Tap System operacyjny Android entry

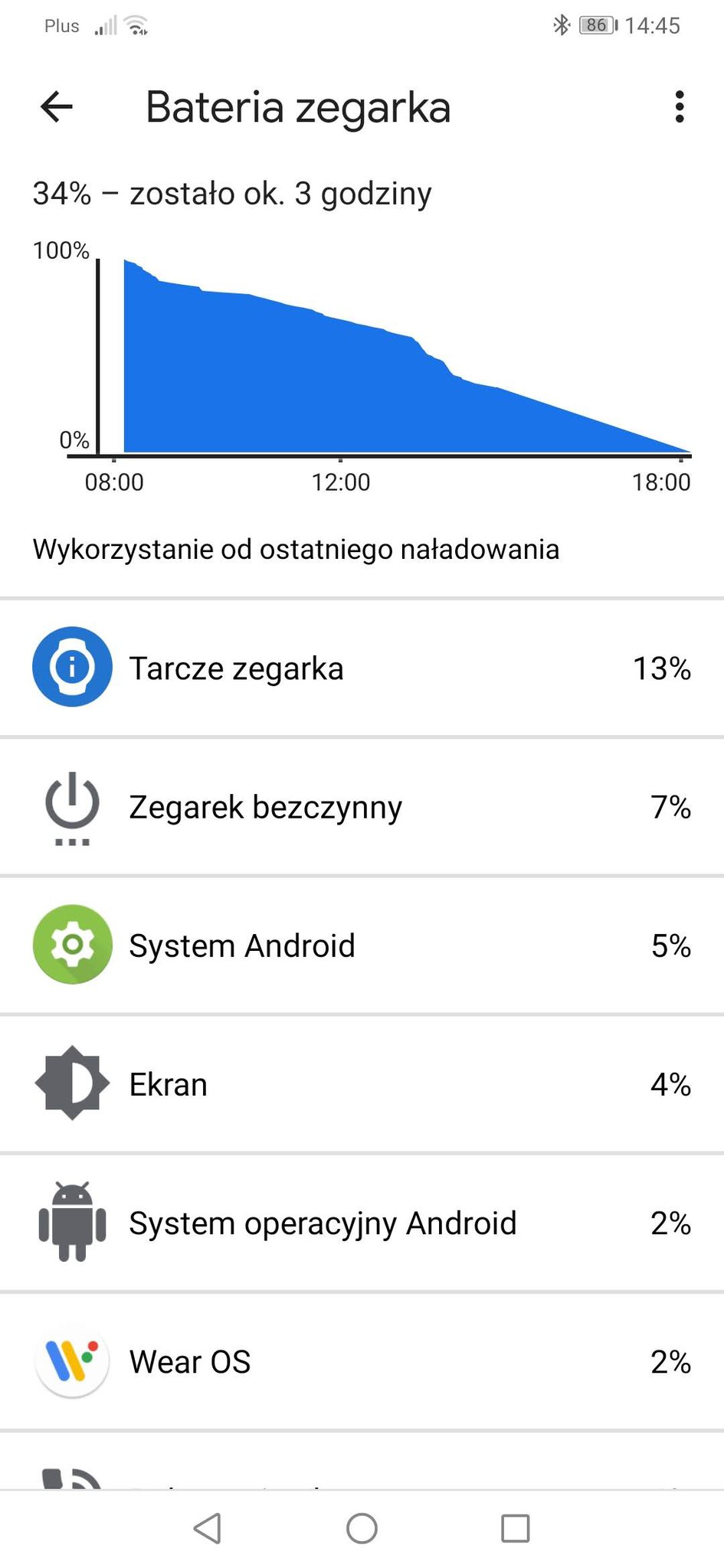point(362,1223)
